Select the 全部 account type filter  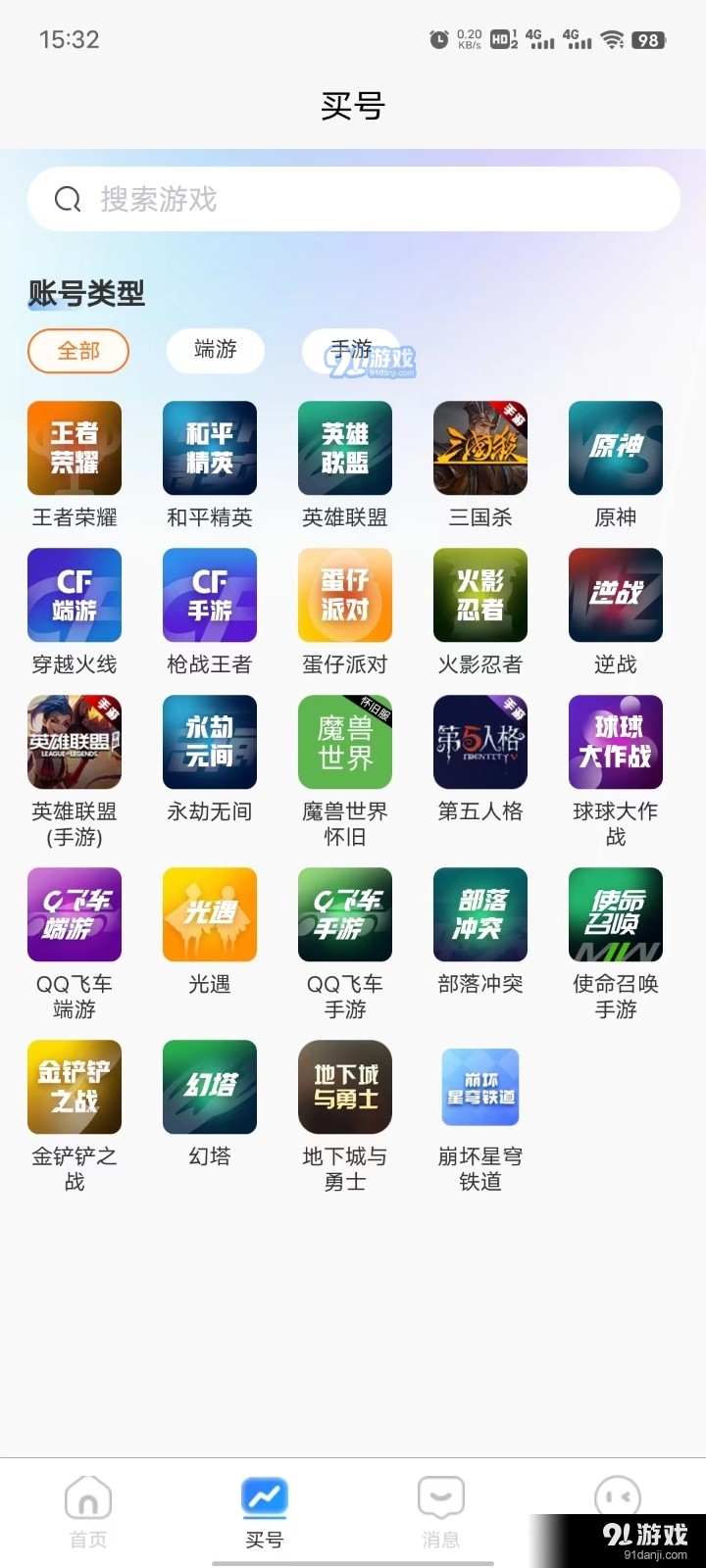78,351
